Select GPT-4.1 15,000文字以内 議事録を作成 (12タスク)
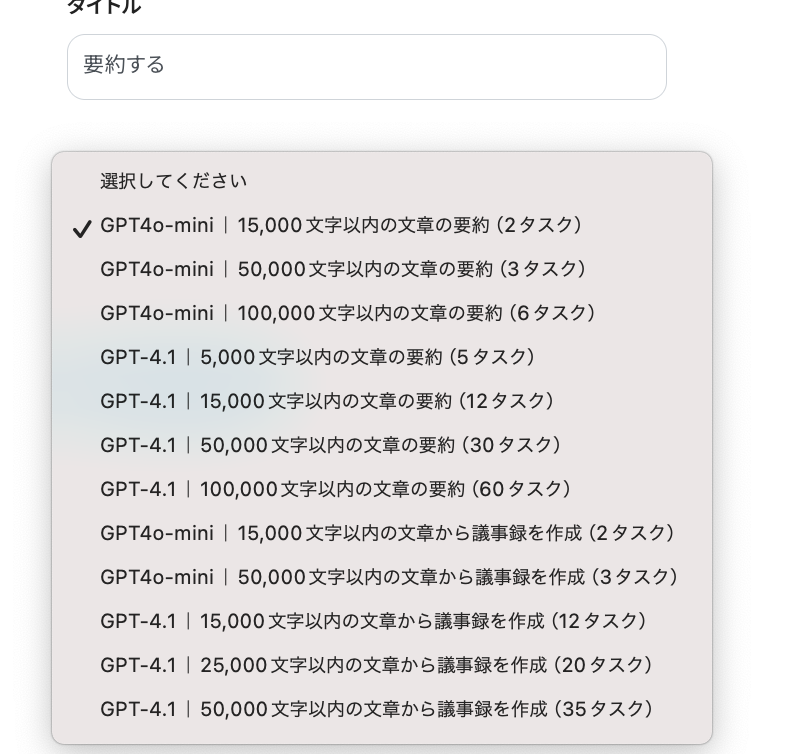812x754 pixels. point(373,621)
